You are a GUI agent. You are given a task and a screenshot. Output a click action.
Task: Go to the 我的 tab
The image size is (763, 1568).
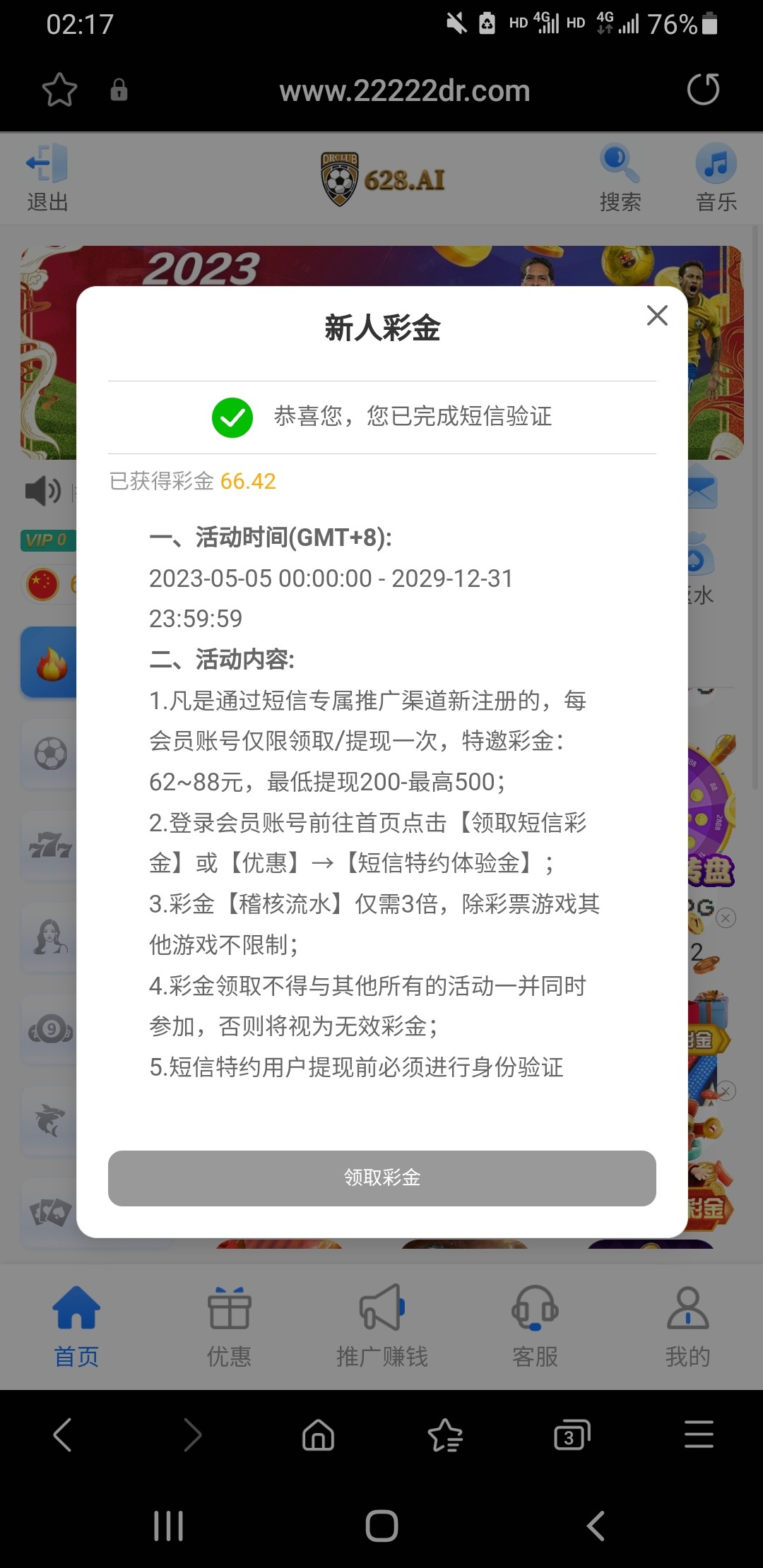[x=687, y=1326]
